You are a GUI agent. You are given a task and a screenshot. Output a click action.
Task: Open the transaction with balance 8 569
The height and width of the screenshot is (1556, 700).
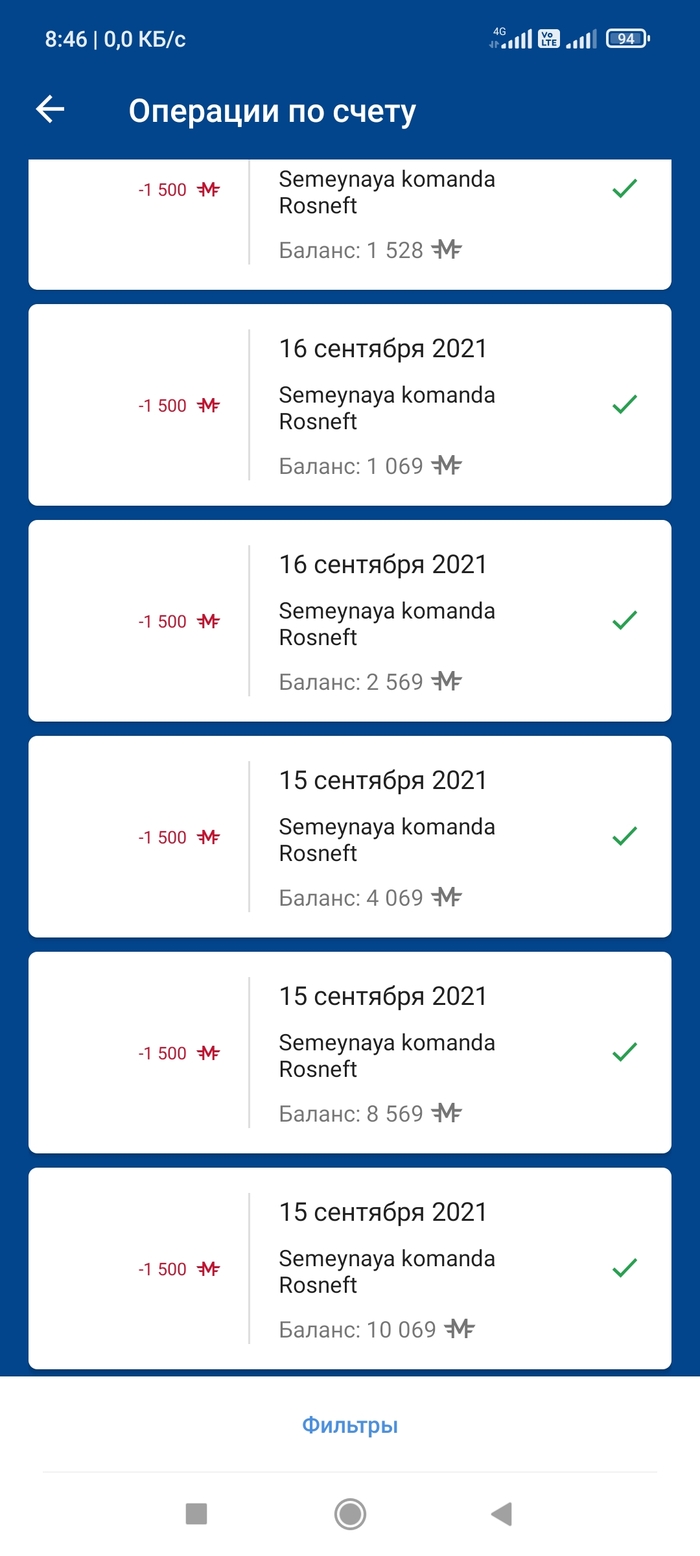[349, 1053]
